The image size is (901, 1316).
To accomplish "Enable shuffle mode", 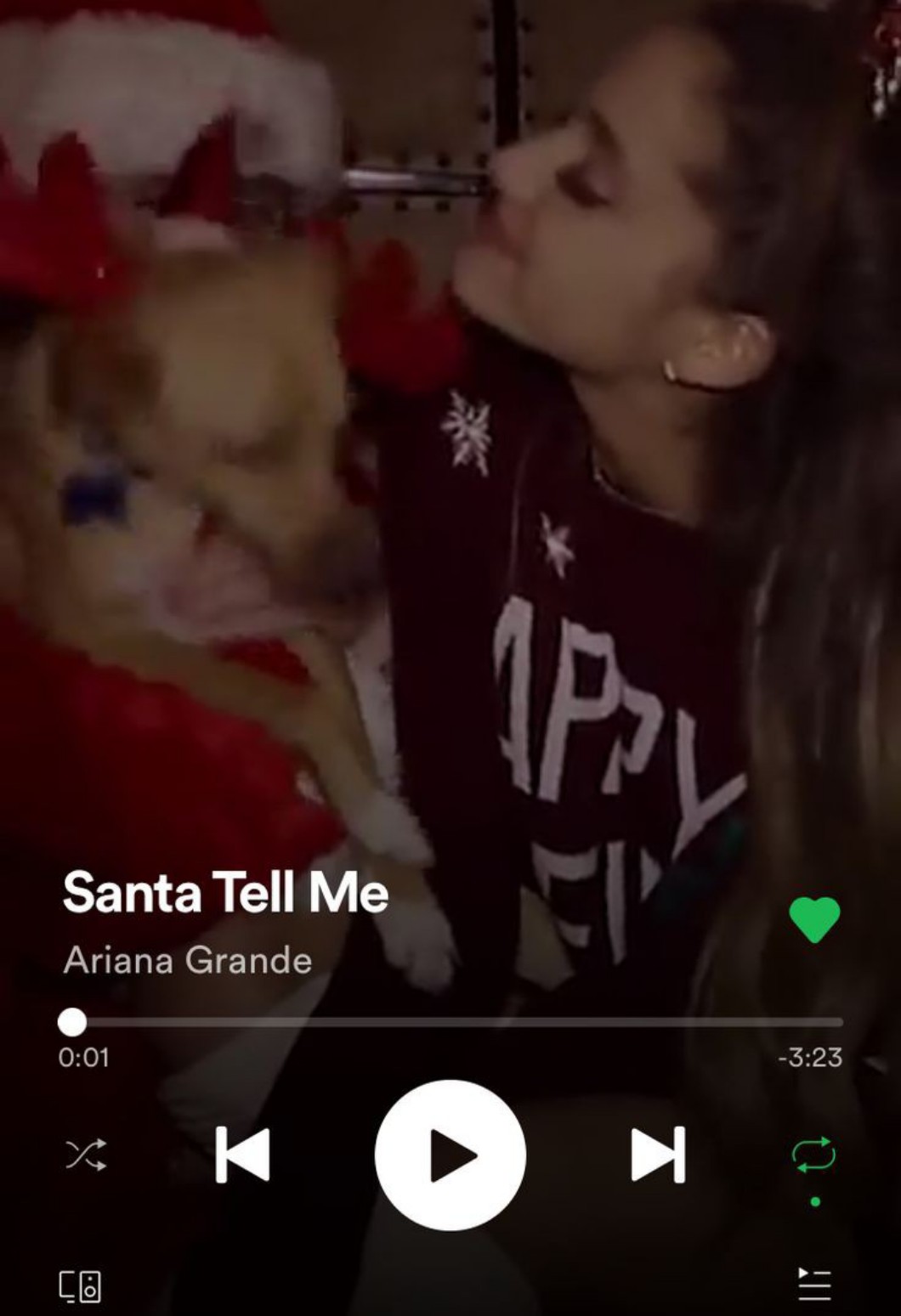I will pos(86,1155).
